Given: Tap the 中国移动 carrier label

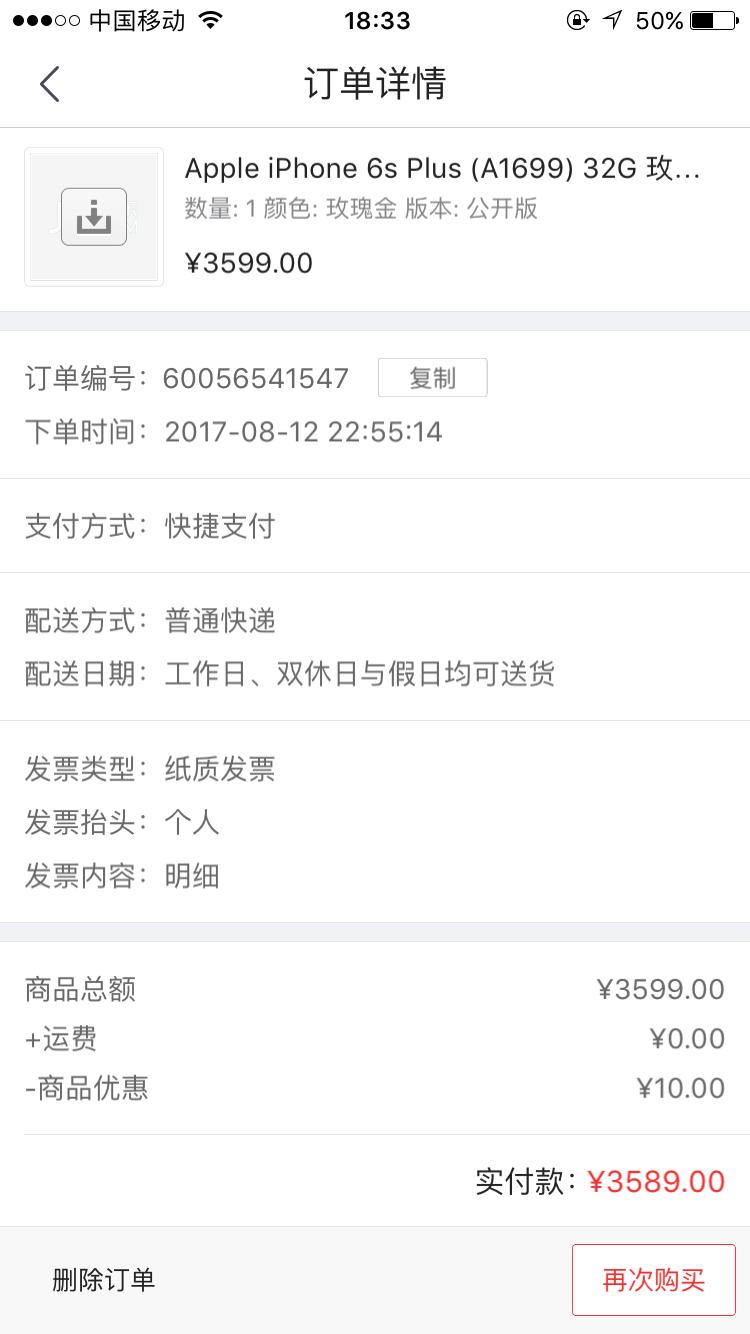Looking at the screenshot, I should tap(120, 17).
